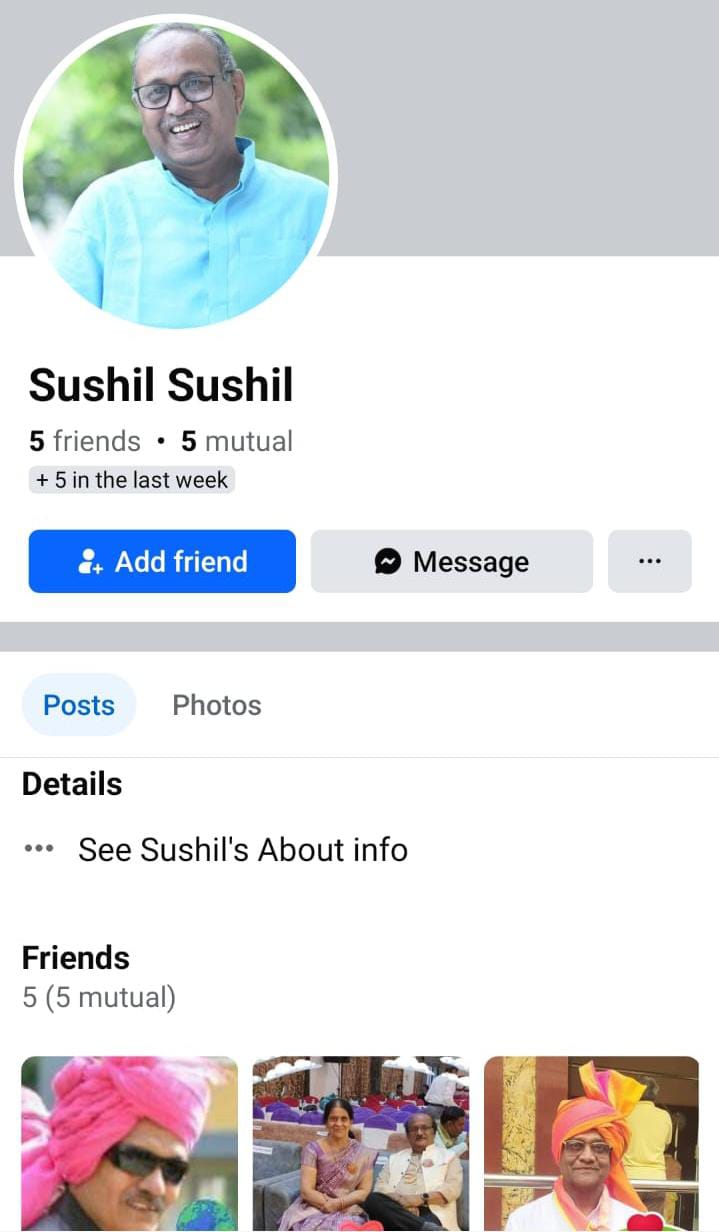Open Sushil's profile picture
Image resolution: width=719 pixels, height=1232 pixels.
(176, 174)
